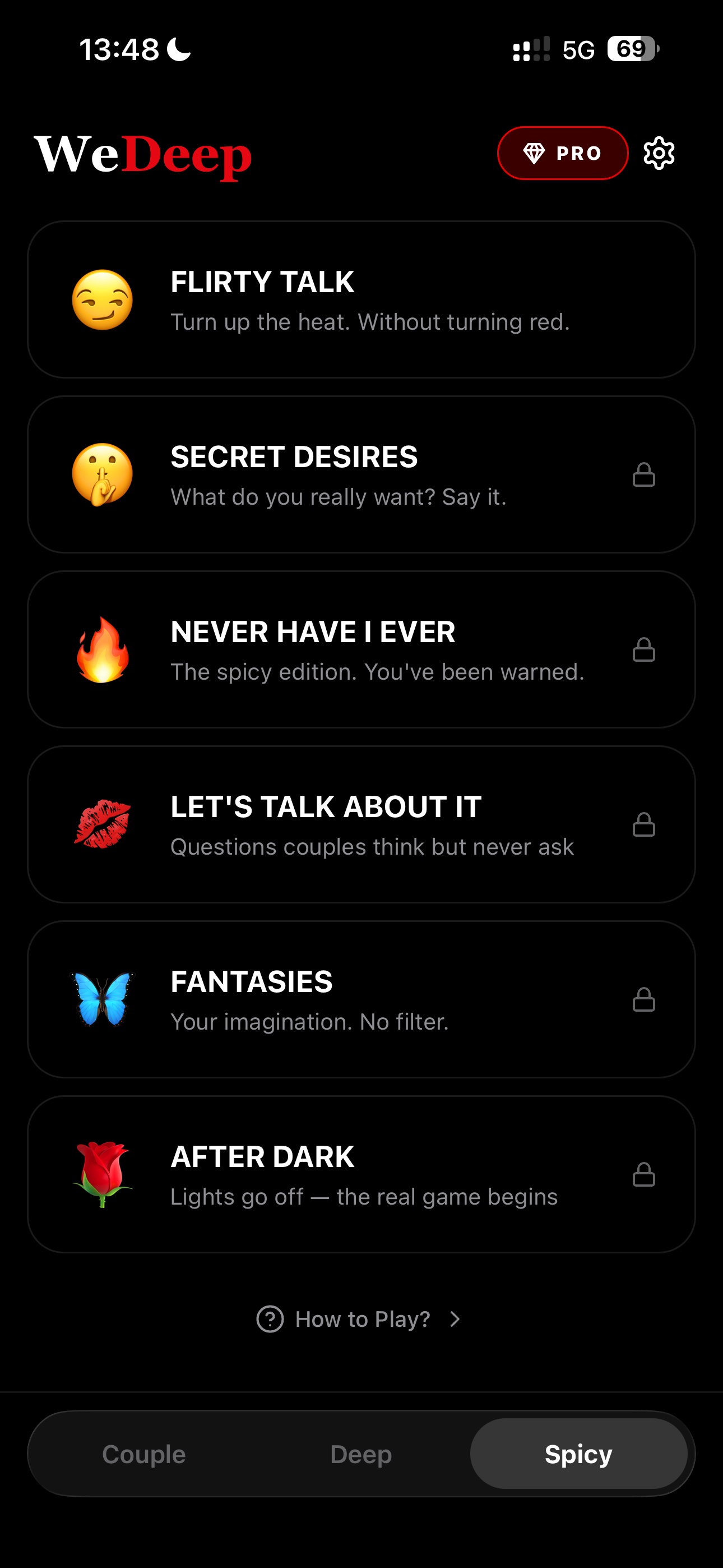Open Let's Talk About It deck
This screenshot has width=723, height=1568.
[361, 824]
